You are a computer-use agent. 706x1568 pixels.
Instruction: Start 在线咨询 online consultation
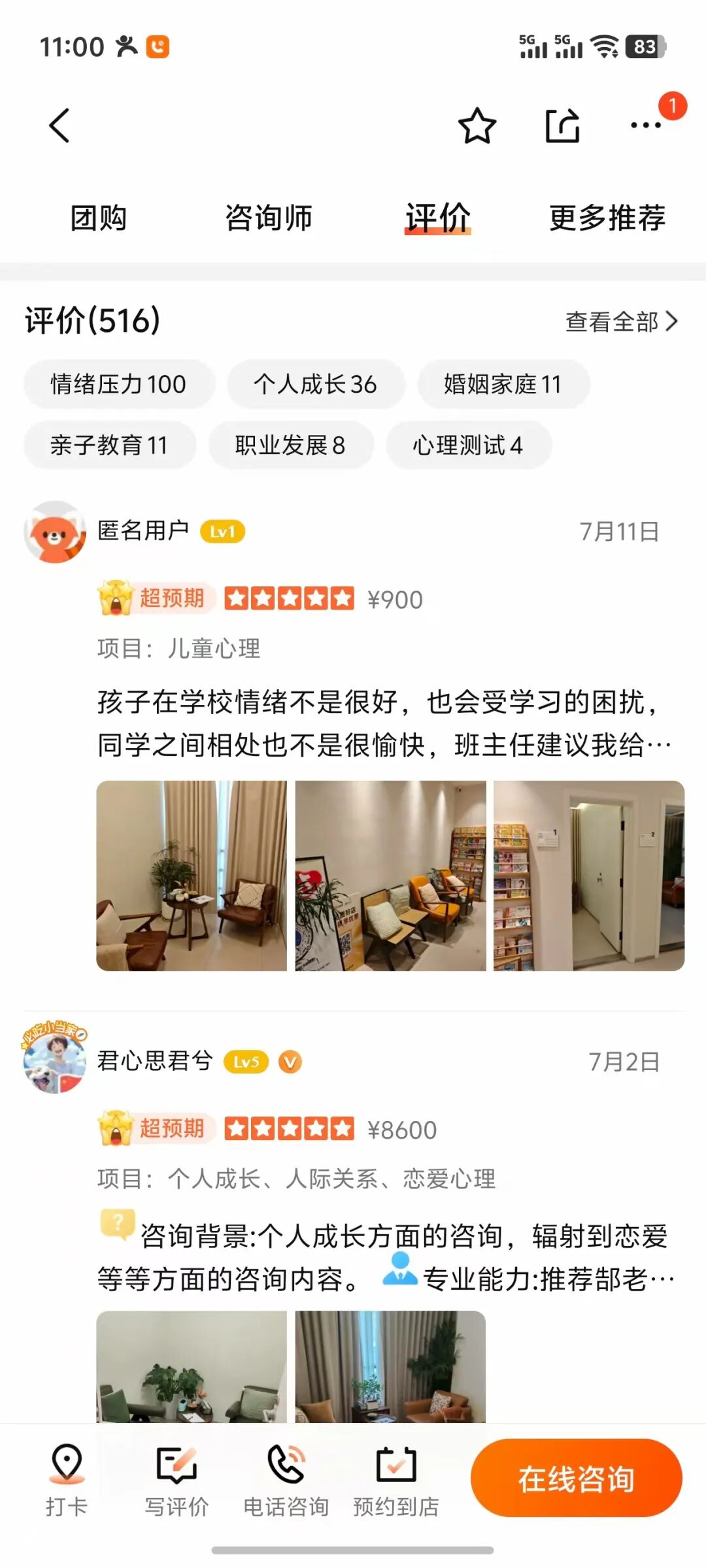[x=577, y=1478]
